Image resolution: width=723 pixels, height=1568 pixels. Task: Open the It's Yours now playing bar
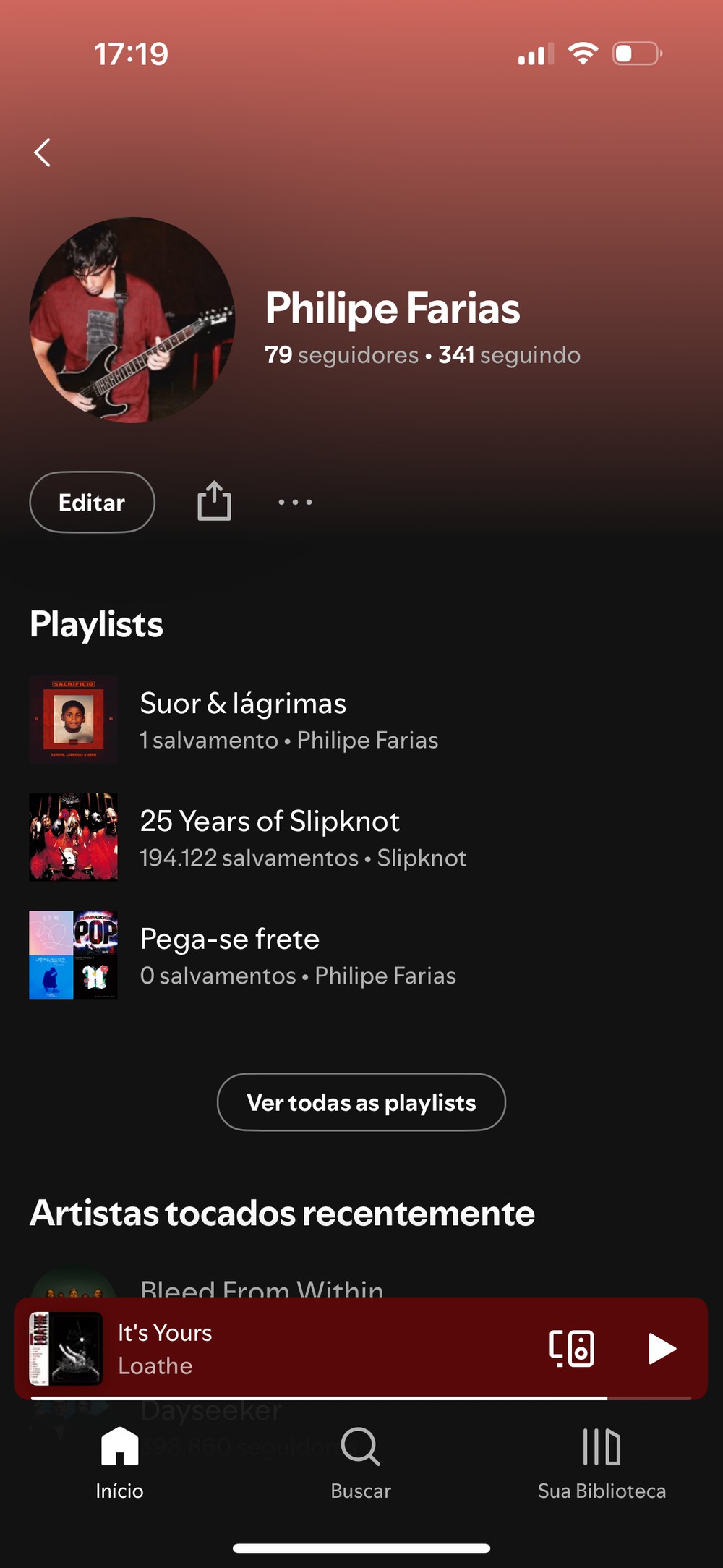point(289,1349)
